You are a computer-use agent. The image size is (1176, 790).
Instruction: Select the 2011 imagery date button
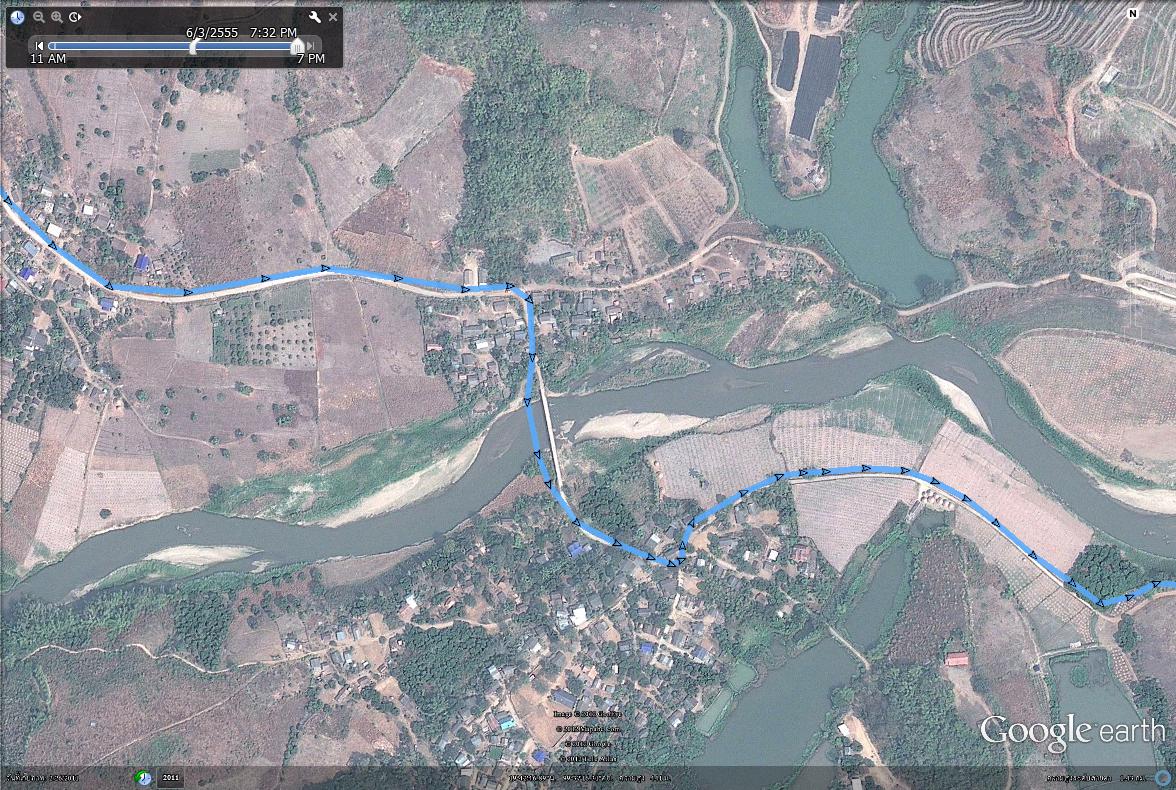170,777
